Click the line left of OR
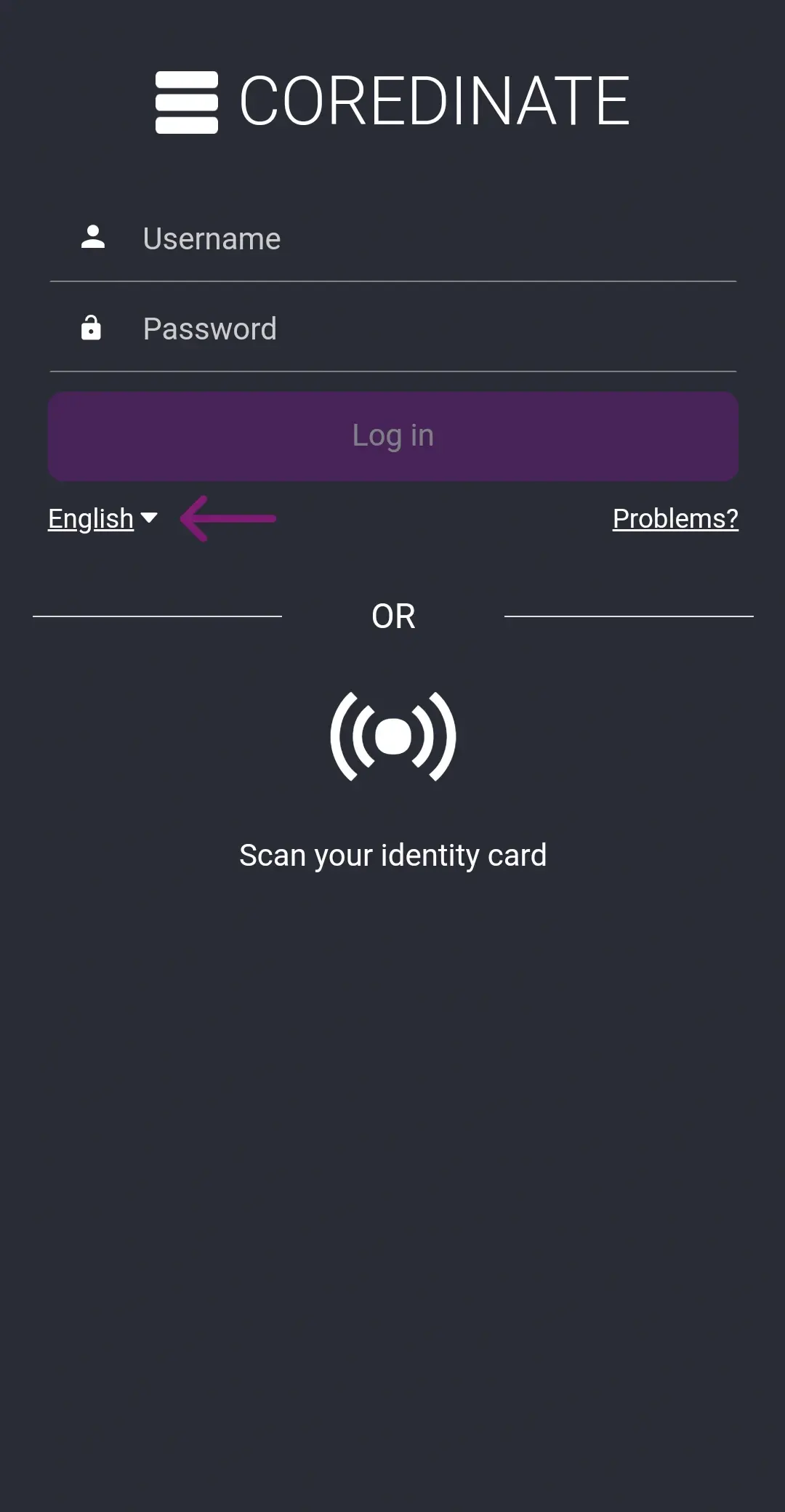 pyautogui.click(x=158, y=616)
